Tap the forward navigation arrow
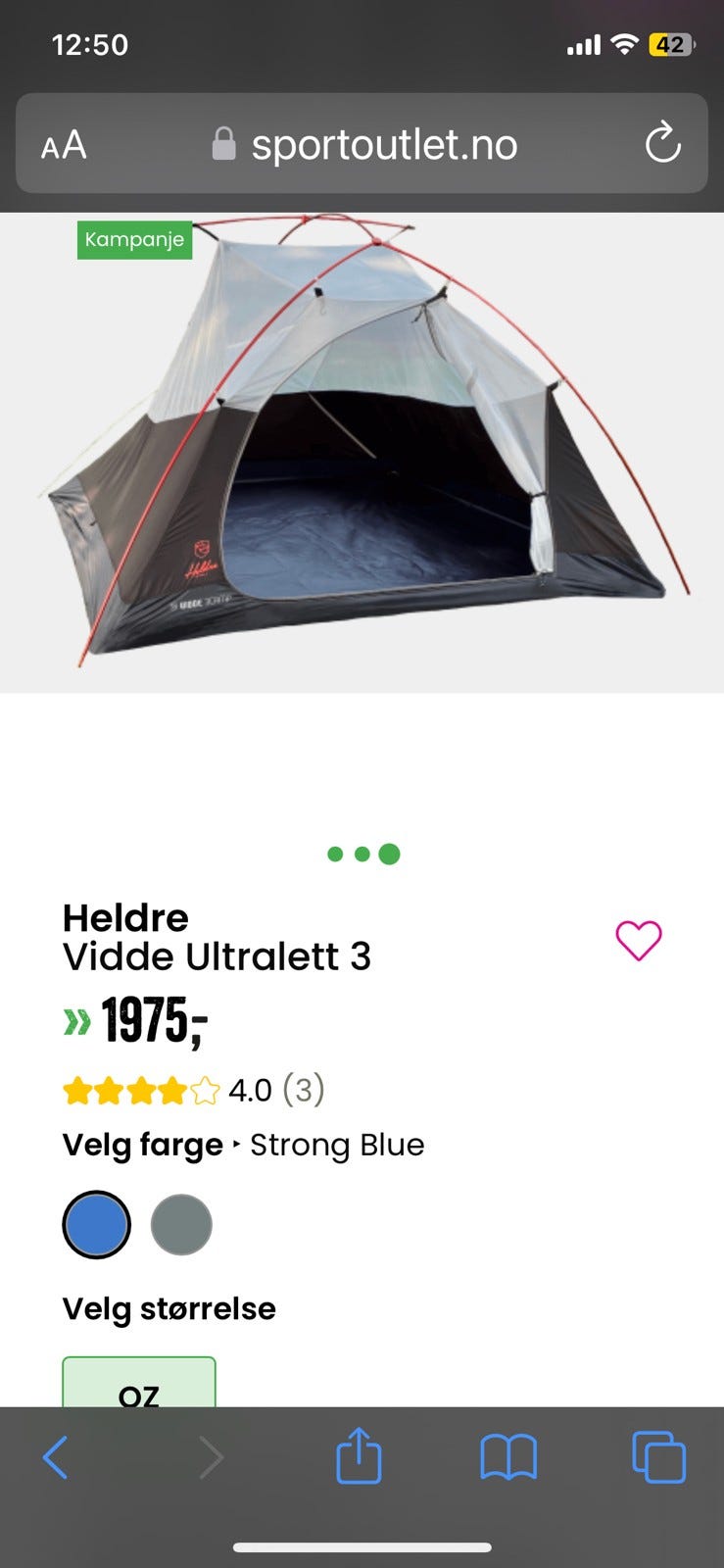724x1568 pixels. click(212, 1456)
